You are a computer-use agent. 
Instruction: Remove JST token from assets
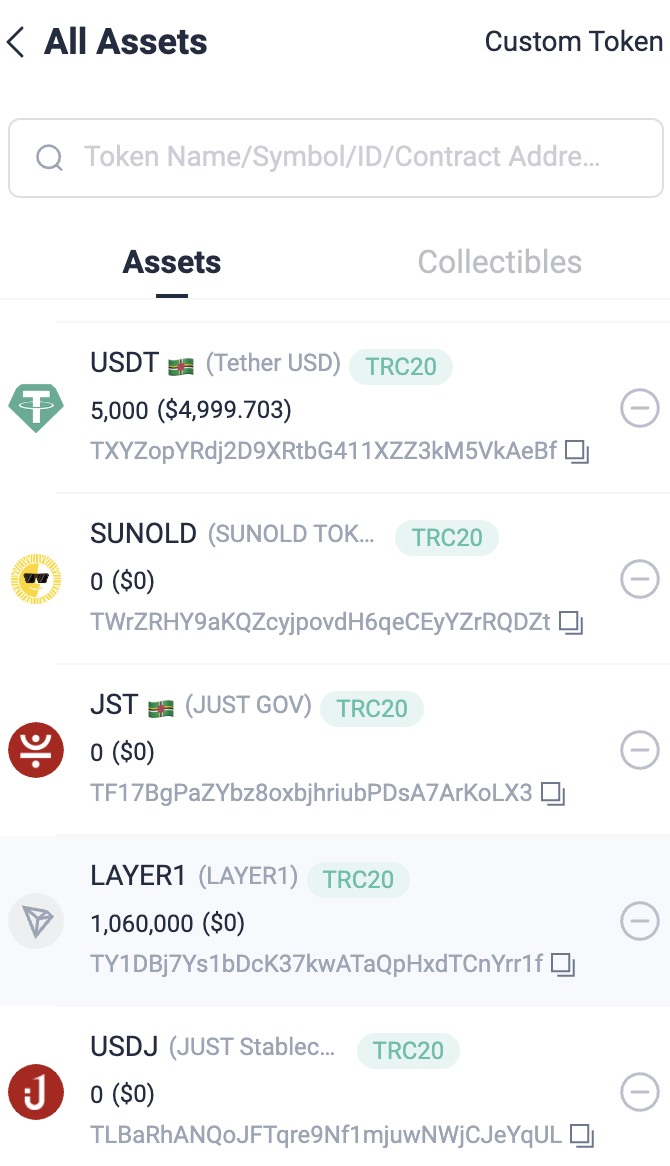(640, 749)
